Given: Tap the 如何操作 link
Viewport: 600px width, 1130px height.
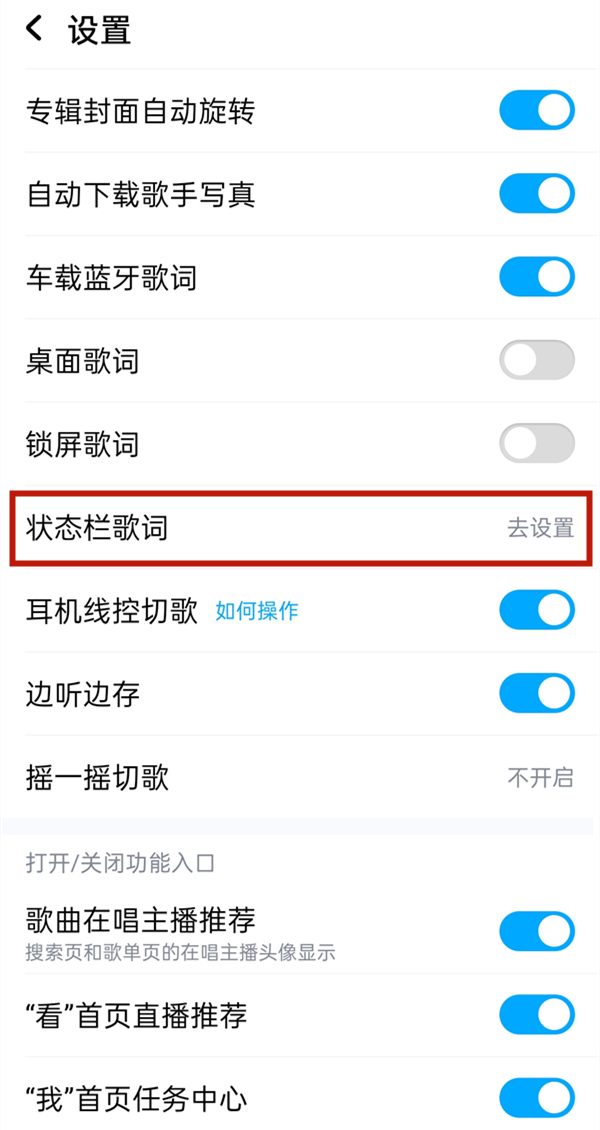Looking at the screenshot, I should (x=257, y=611).
